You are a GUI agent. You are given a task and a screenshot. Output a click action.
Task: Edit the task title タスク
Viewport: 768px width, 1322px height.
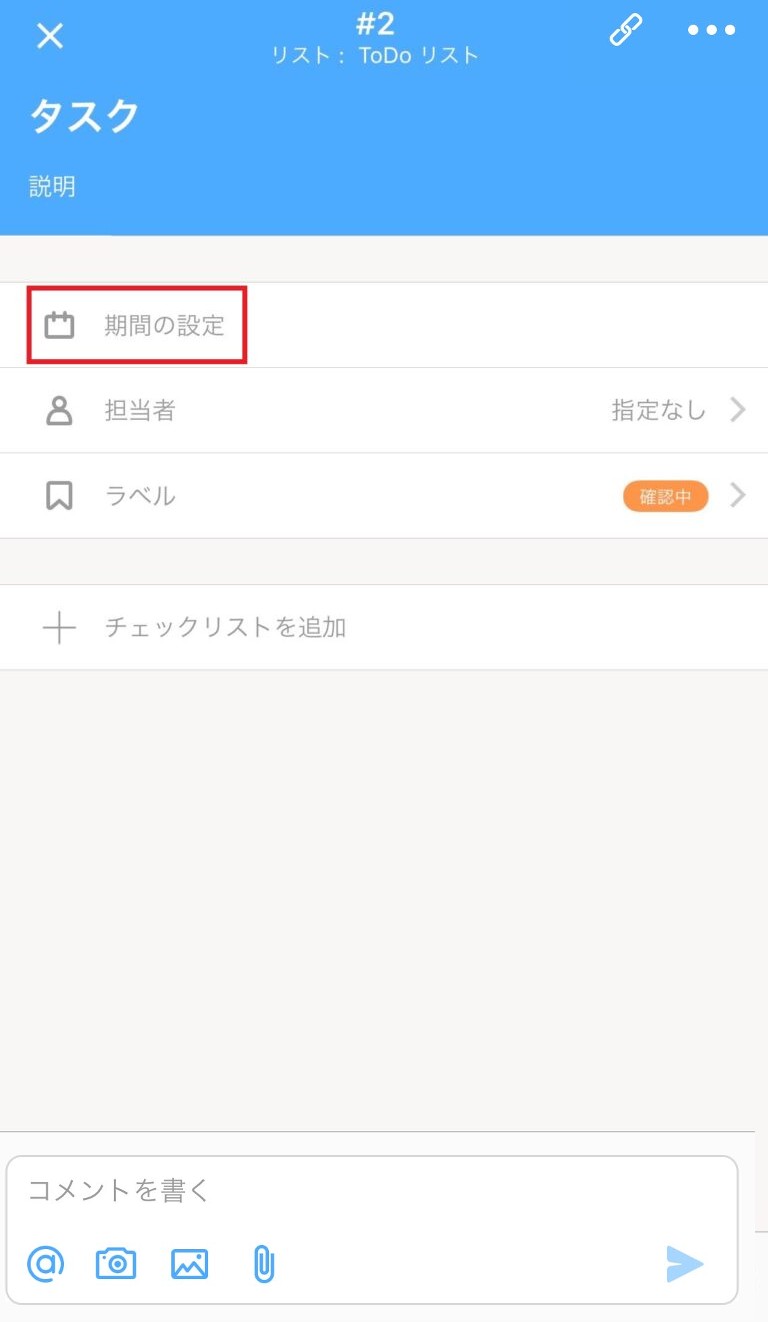[85, 117]
